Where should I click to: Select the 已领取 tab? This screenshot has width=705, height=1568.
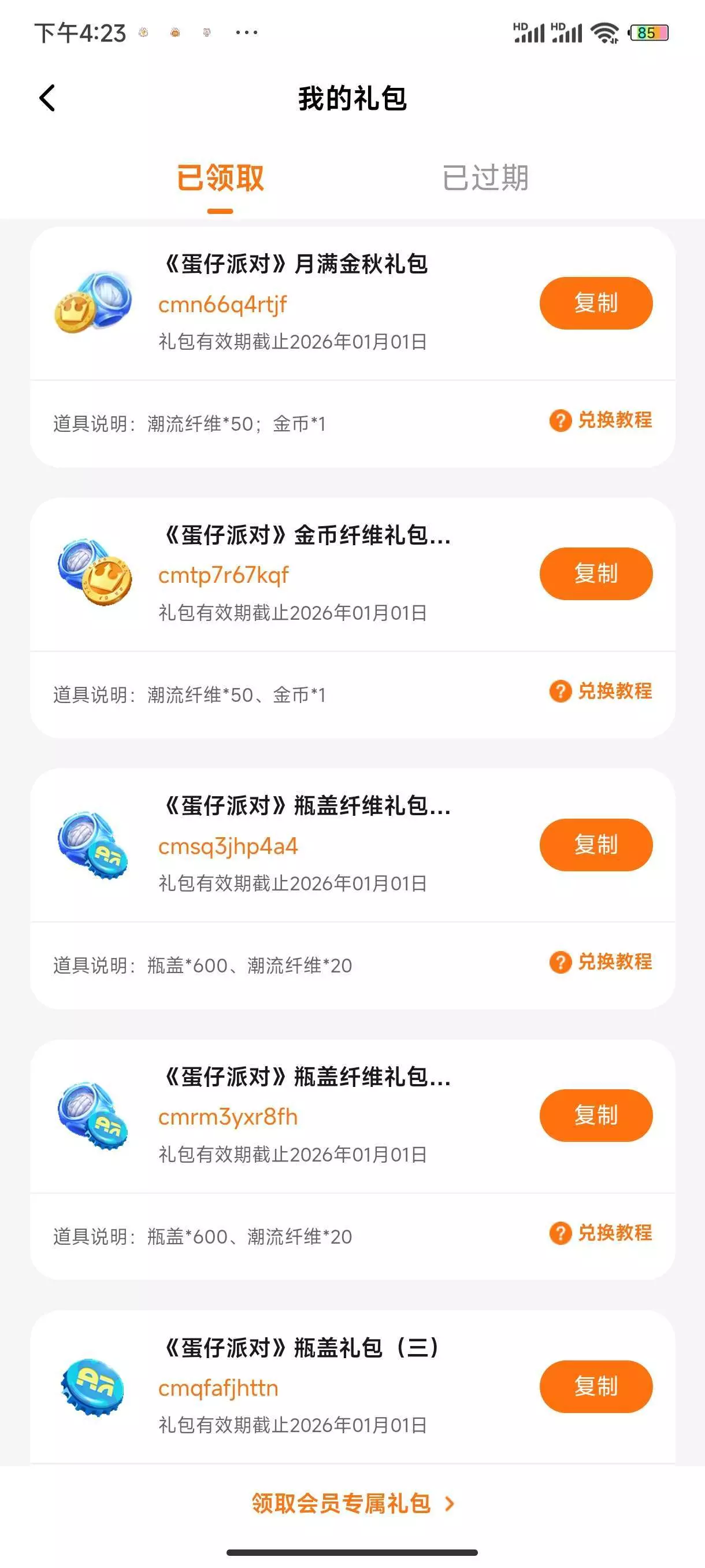pos(220,178)
